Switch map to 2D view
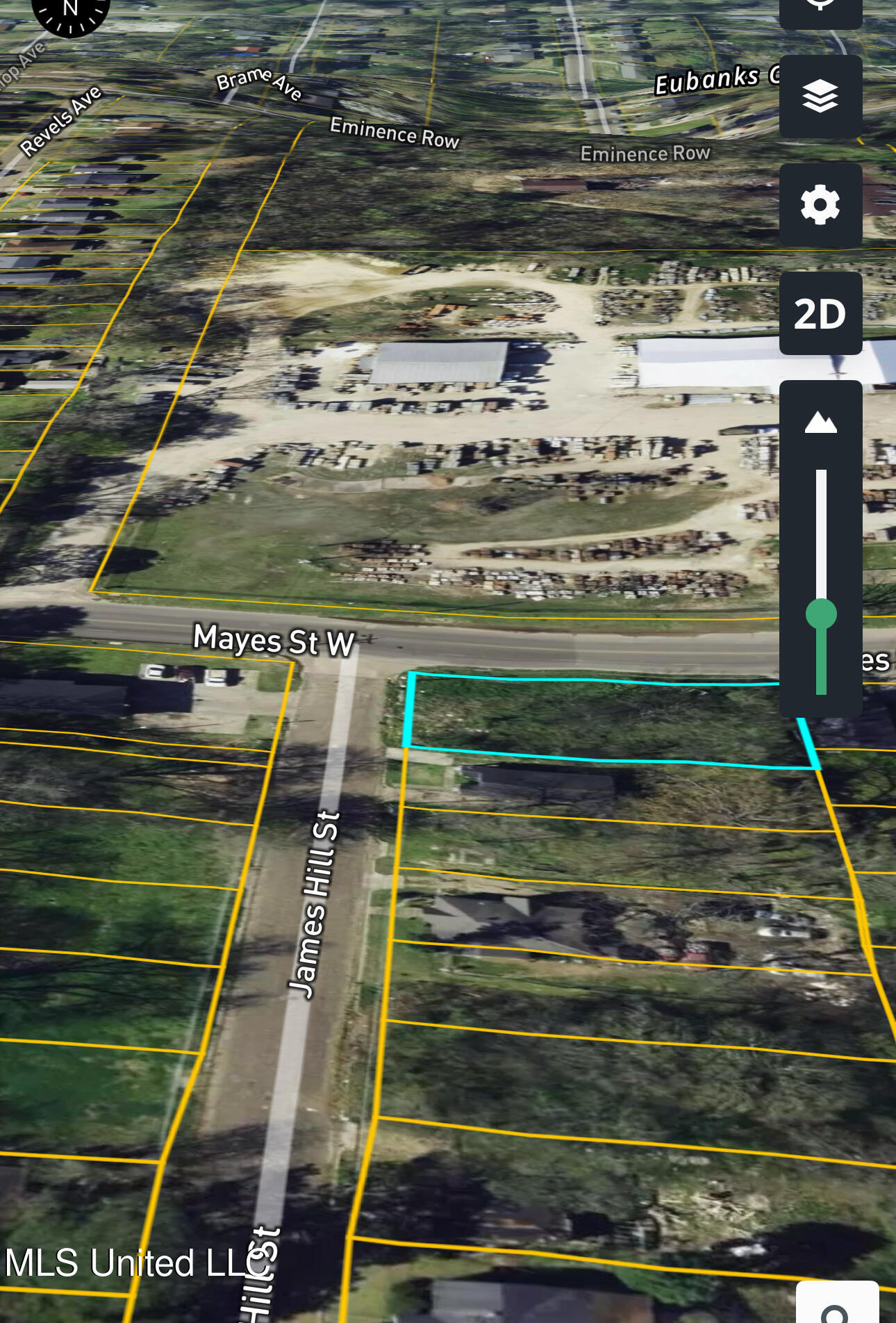Image resolution: width=896 pixels, height=1323 pixels. click(820, 313)
